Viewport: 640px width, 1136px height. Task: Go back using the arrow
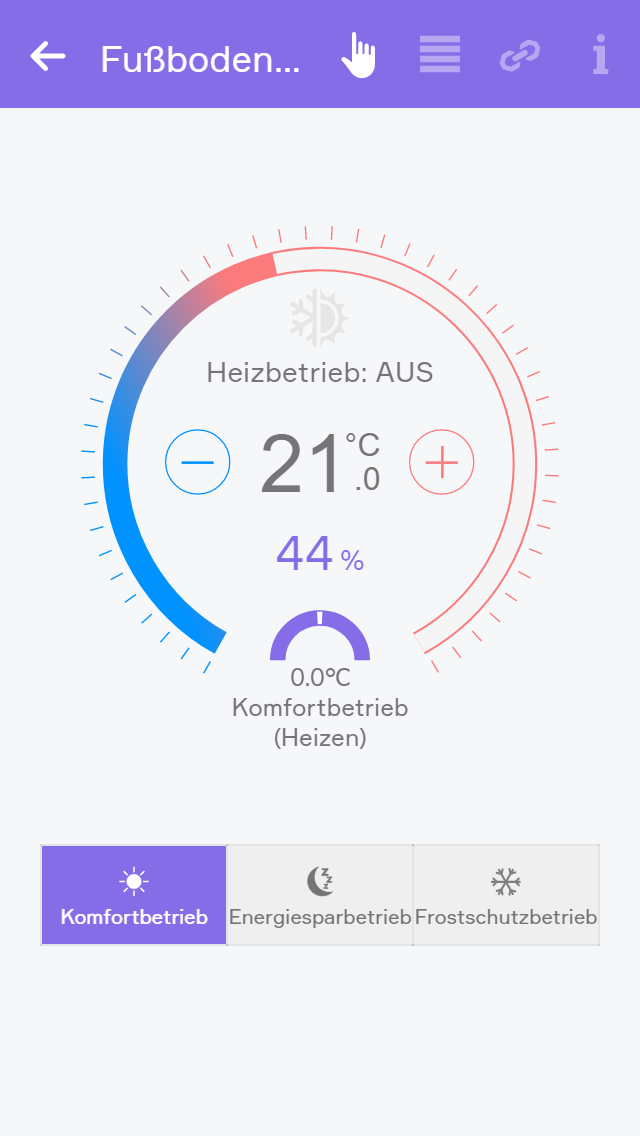click(x=47, y=56)
